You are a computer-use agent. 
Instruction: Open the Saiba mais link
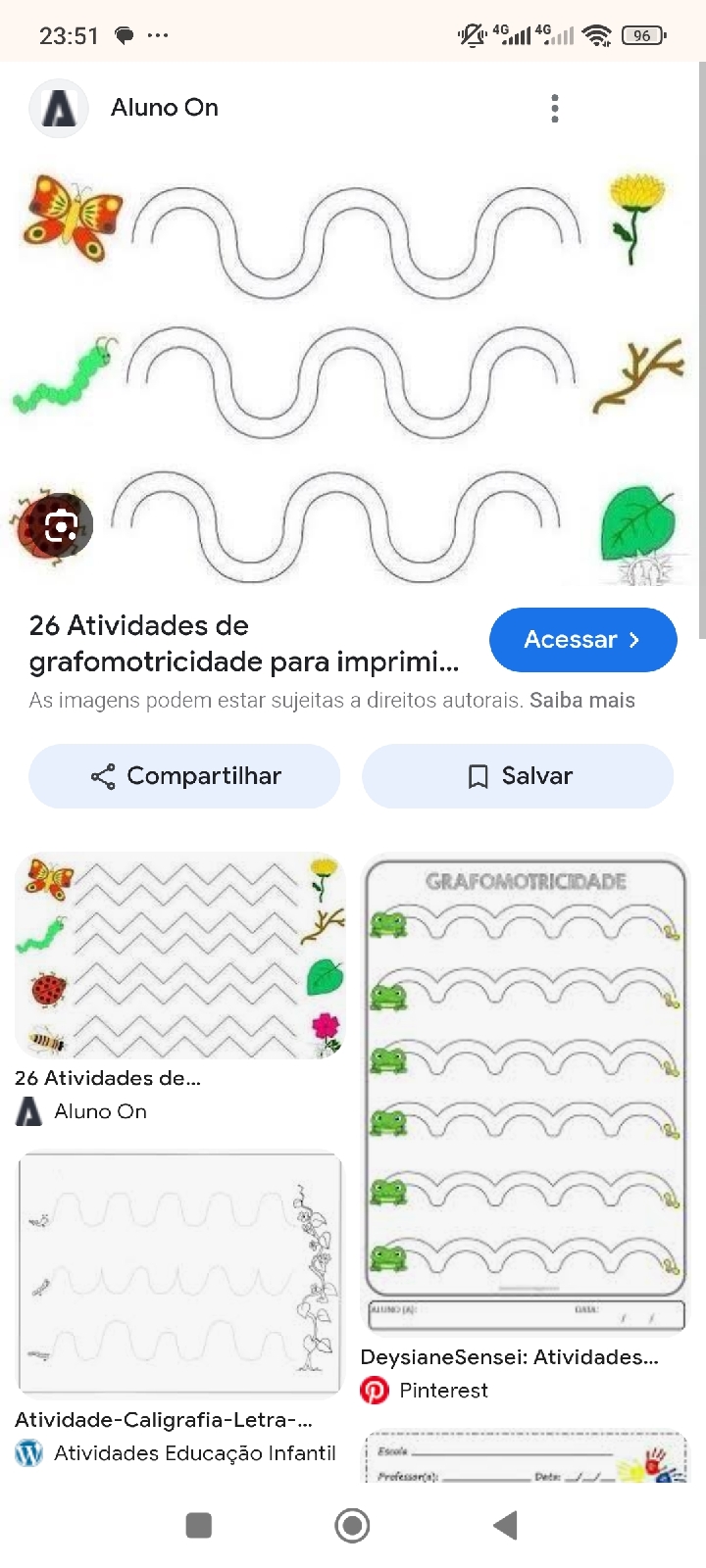tap(582, 701)
